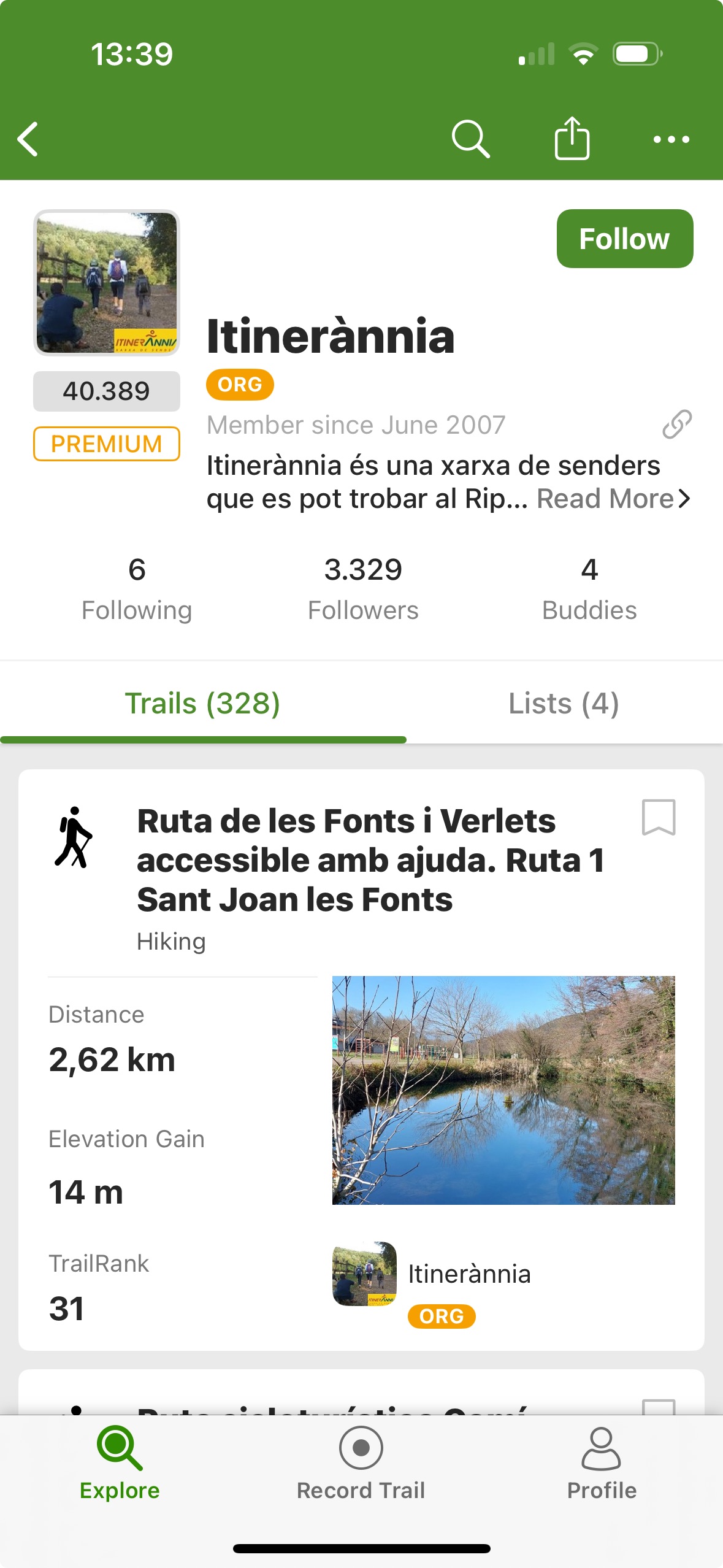723x1568 pixels.
Task: Follow the Itinerànnia organization
Action: click(x=624, y=239)
